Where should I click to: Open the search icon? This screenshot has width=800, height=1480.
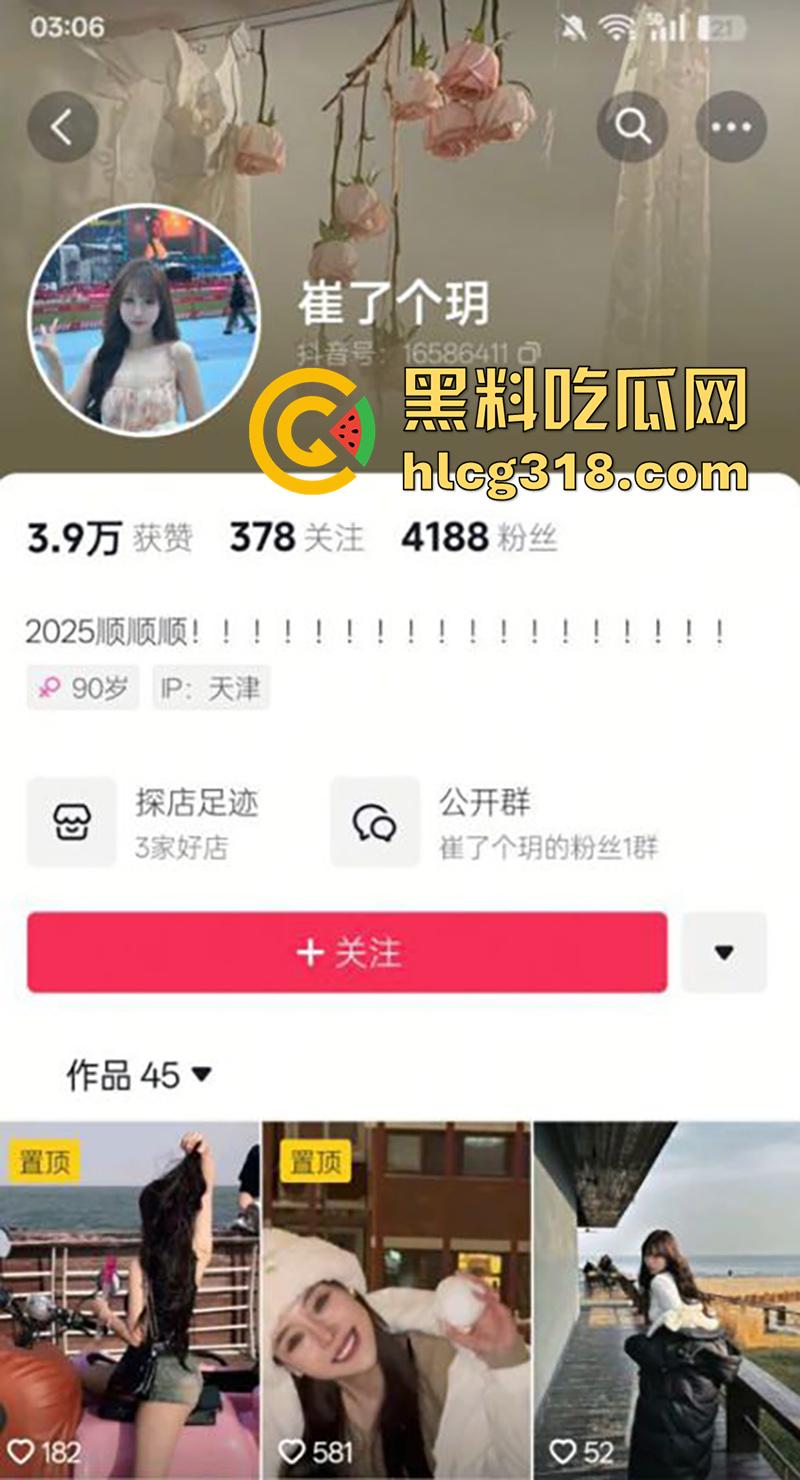(x=633, y=127)
